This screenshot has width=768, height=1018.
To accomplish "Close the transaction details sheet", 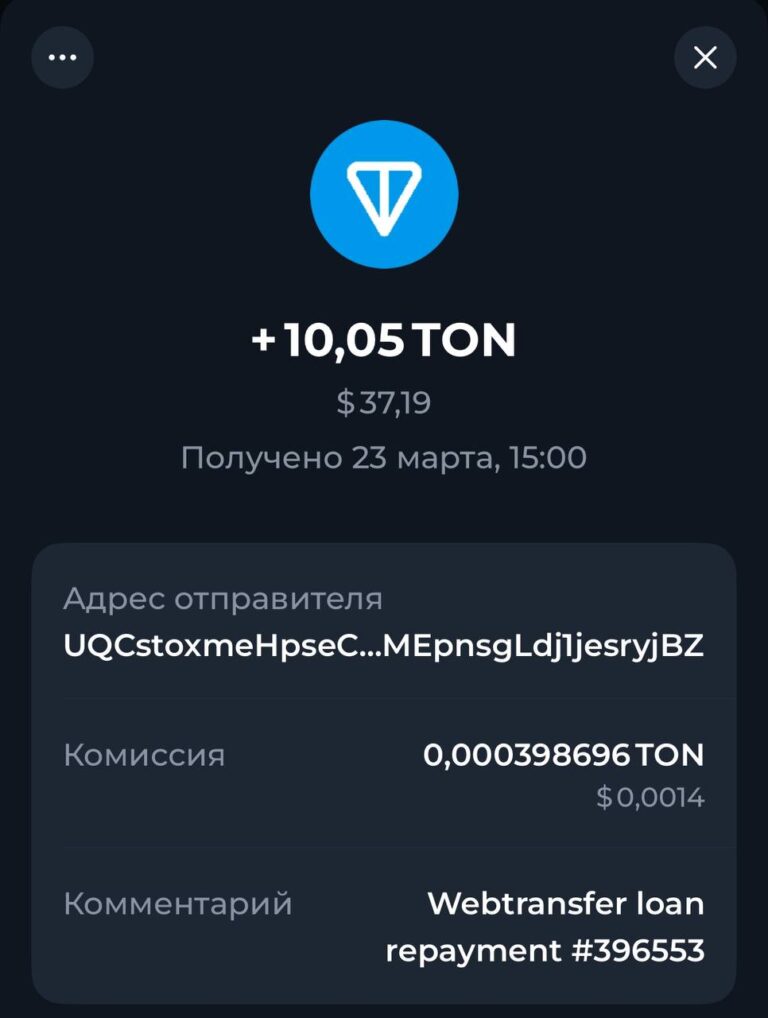I will coord(705,57).
